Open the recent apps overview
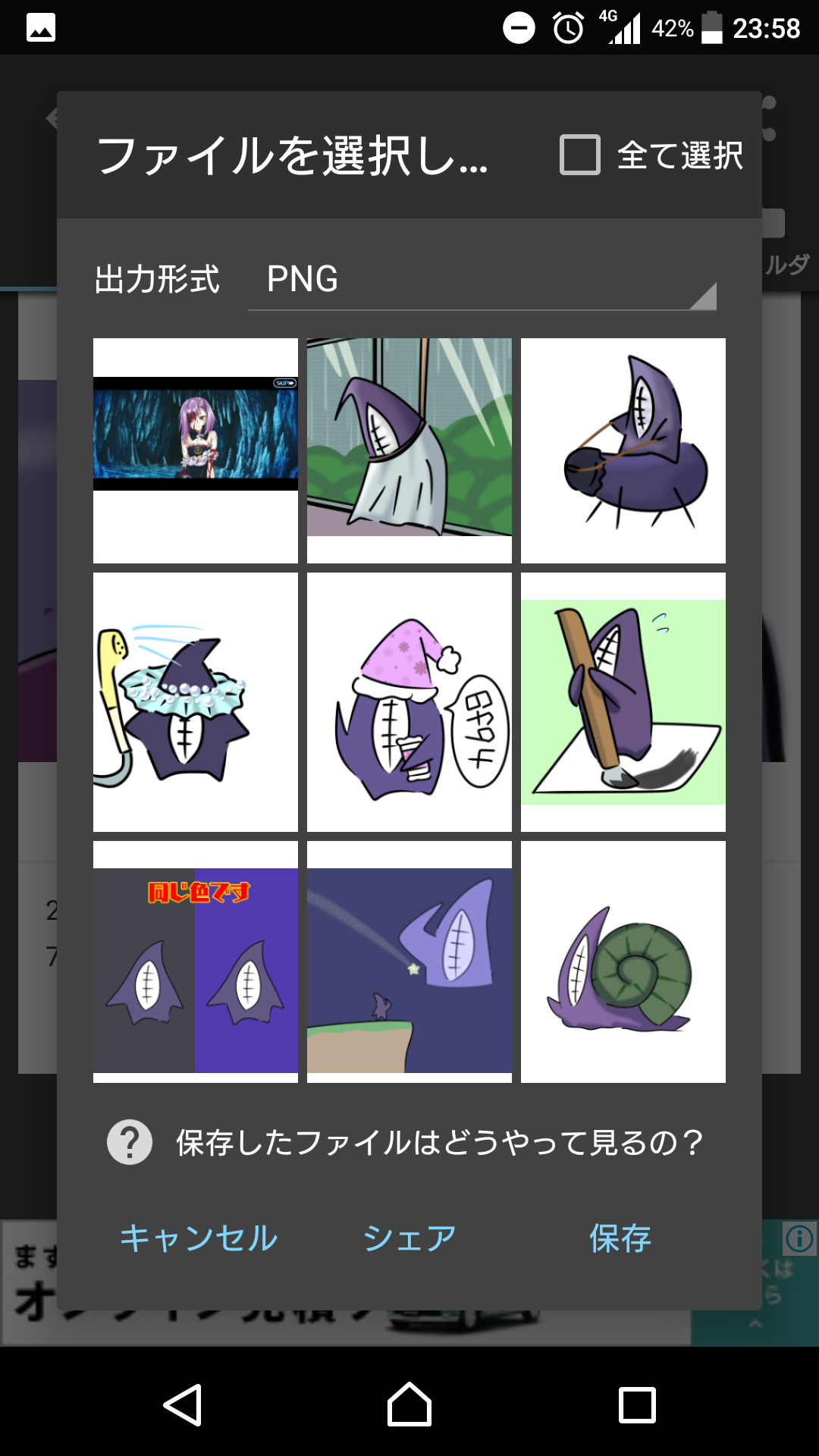 coord(637,1405)
